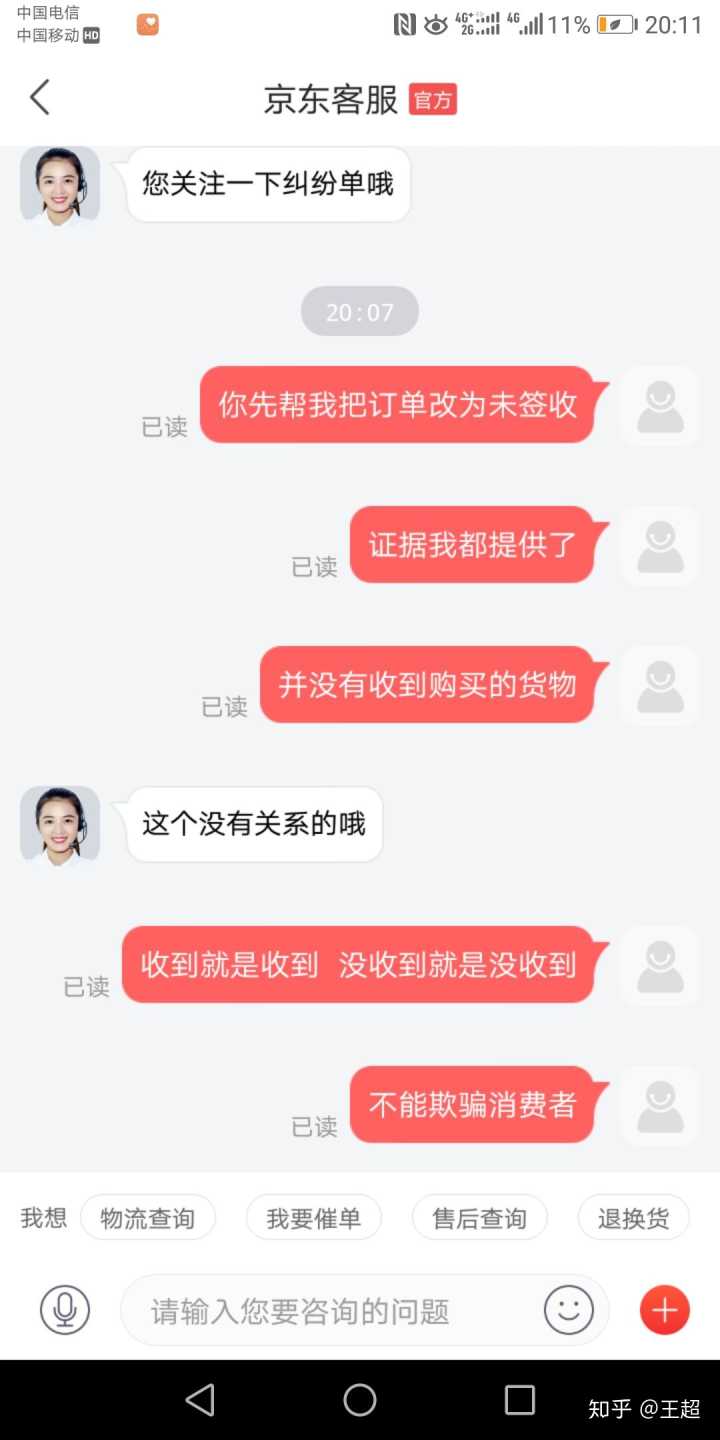
Task: Choose the 售后查询 quick chip
Action: 480,1218
